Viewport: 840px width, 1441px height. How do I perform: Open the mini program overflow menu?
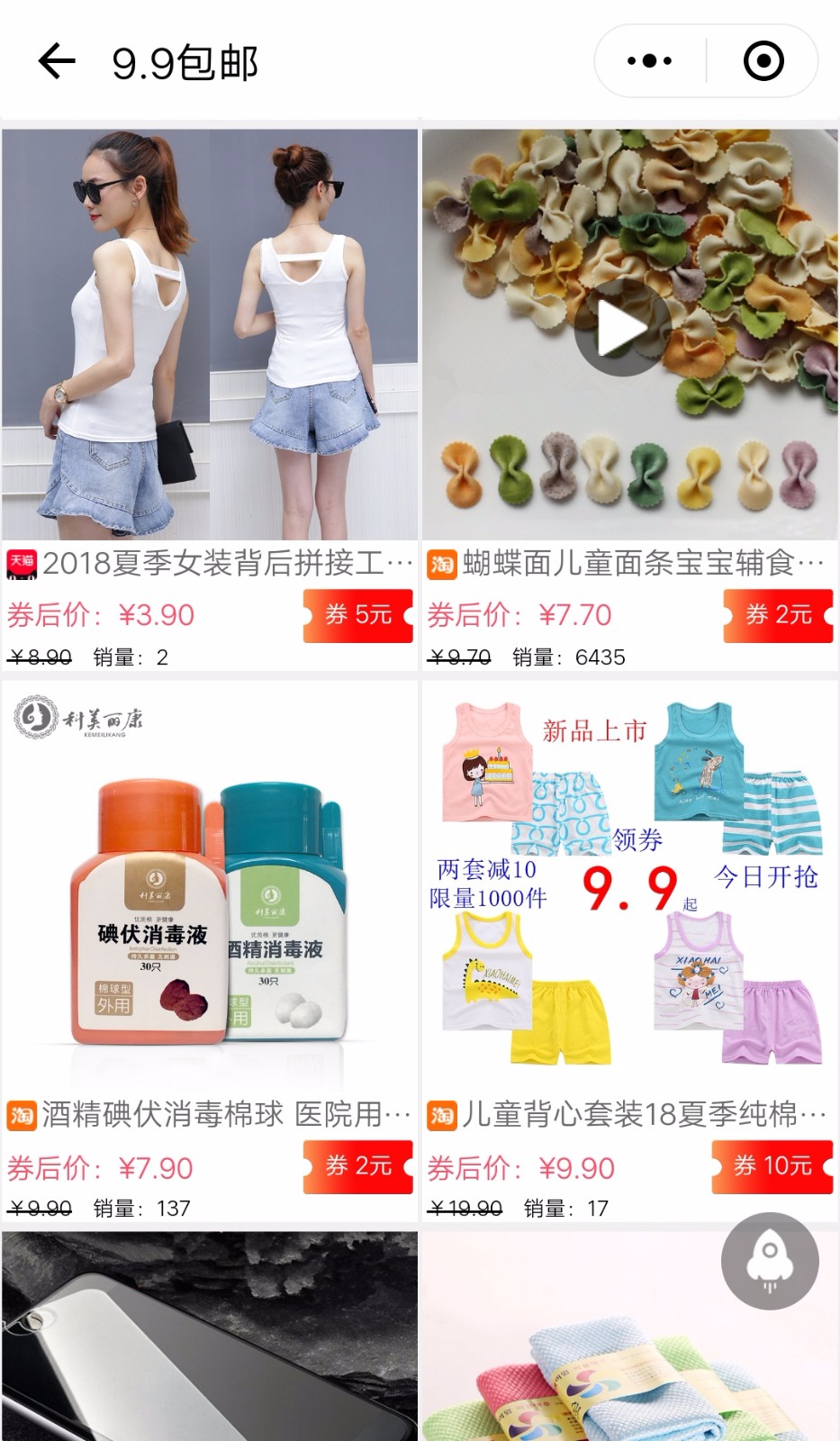click(x=649, y=61)
